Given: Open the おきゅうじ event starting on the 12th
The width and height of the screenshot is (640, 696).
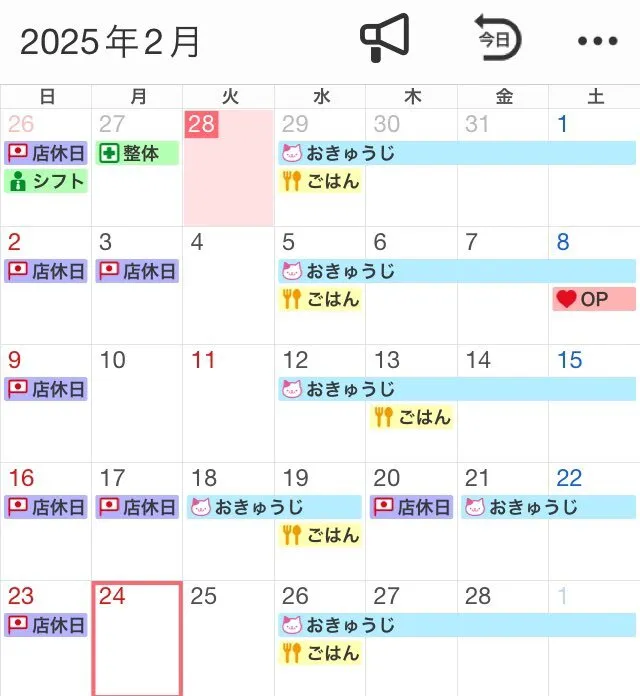Looking at the screenshot, I should (456, 389).
